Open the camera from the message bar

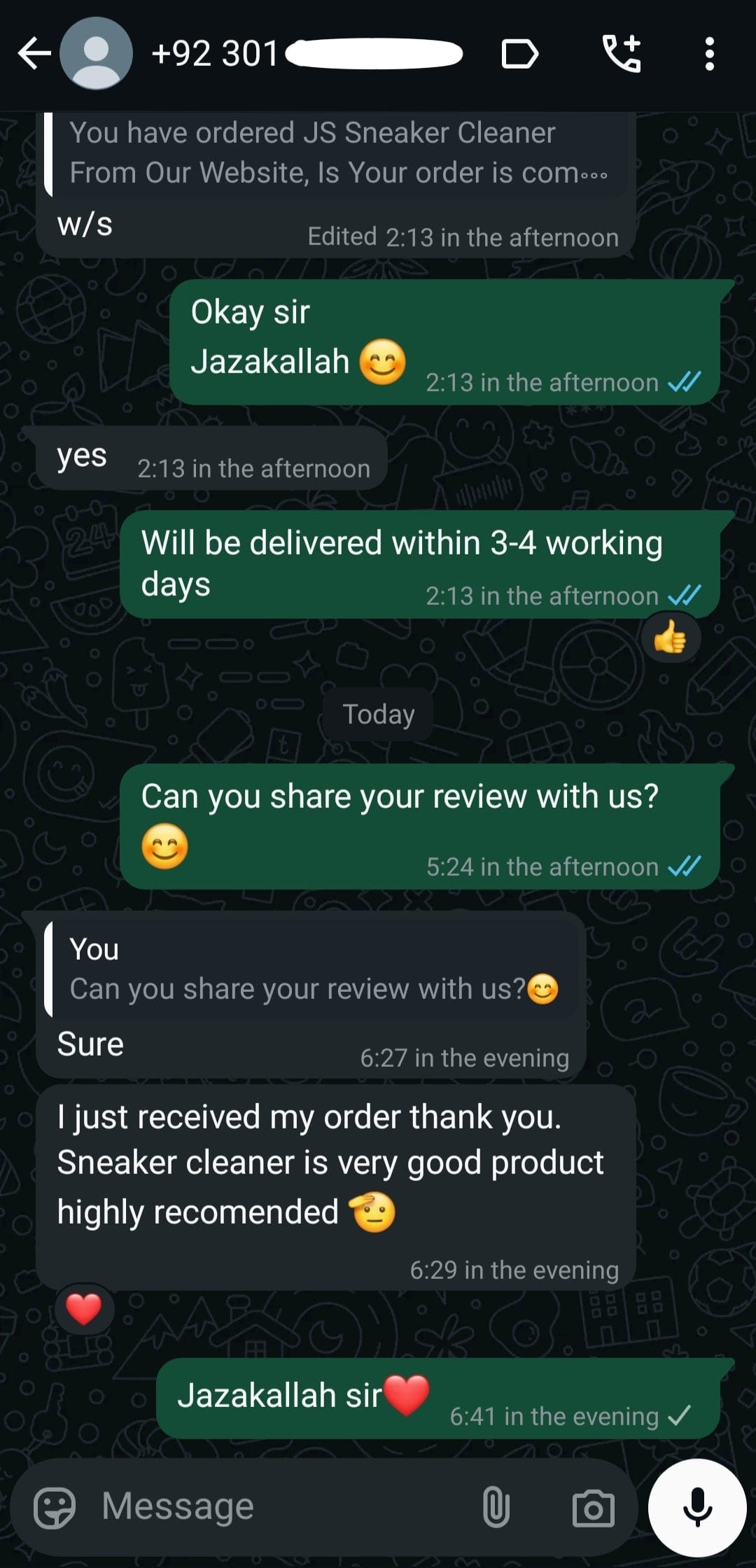(593, 1506)
